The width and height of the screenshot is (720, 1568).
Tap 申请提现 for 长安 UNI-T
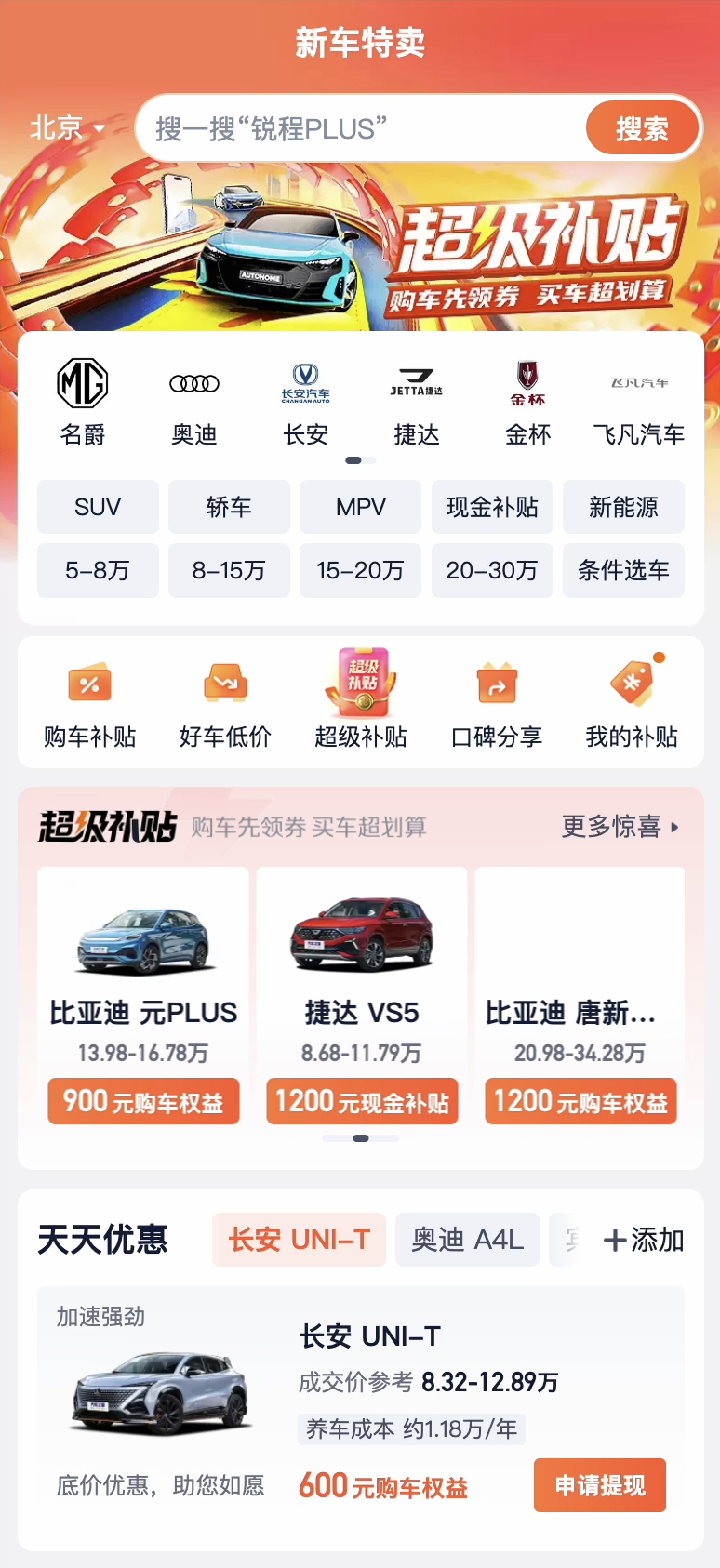coord(600,1485)
